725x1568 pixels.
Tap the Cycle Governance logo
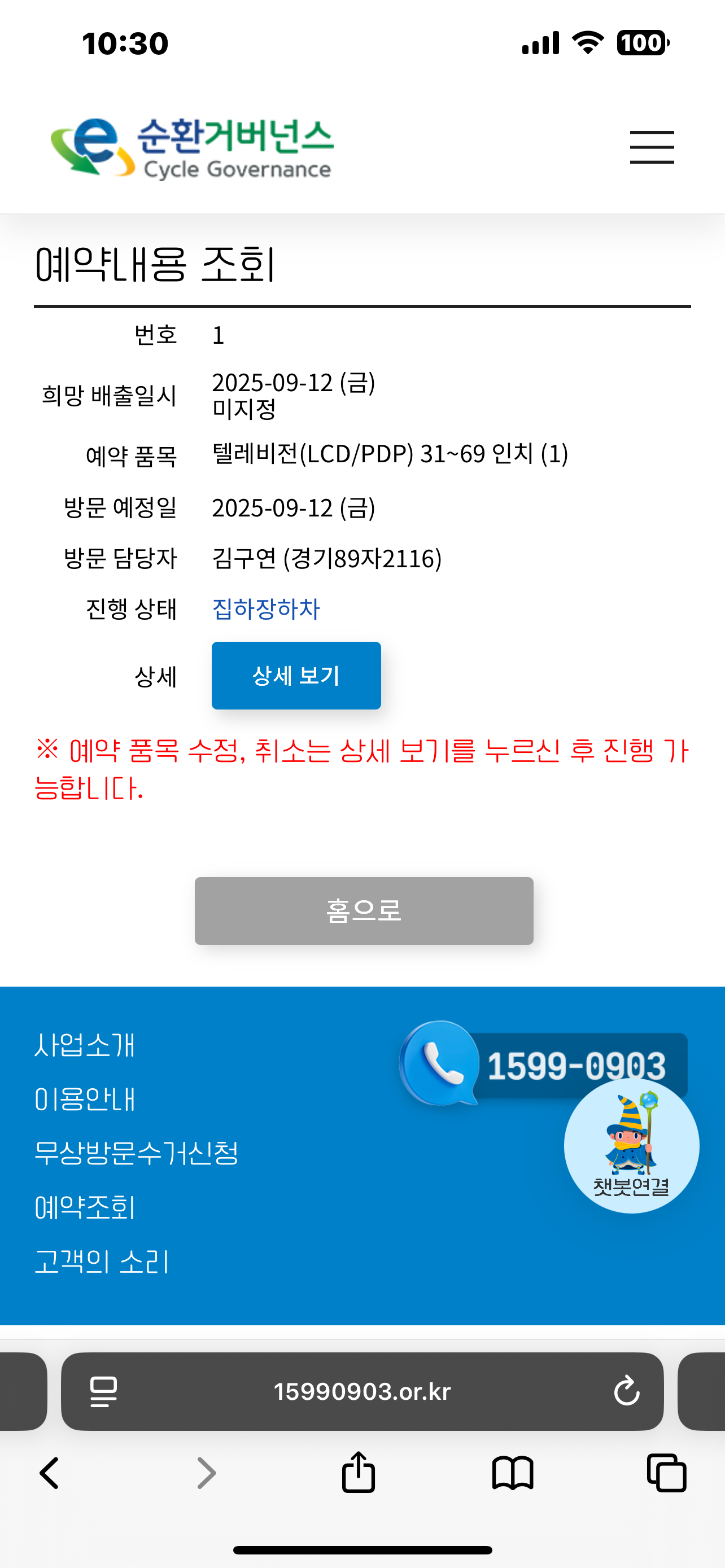click(192, 148)
